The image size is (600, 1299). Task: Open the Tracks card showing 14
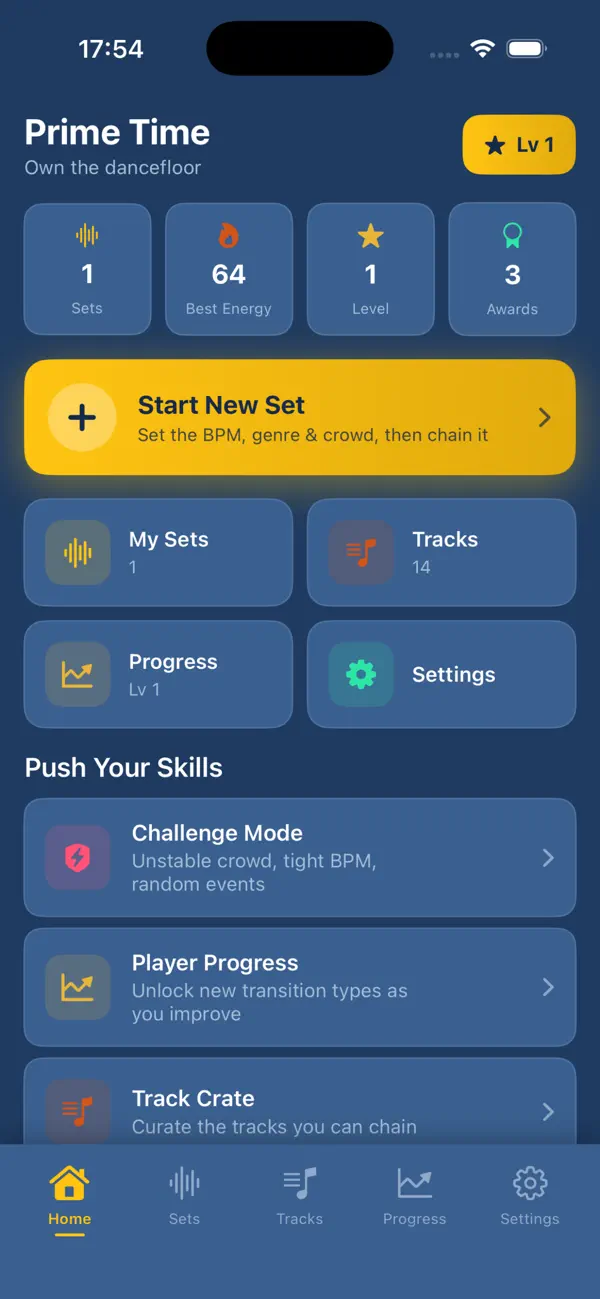pyautogui.click(x=441, y=553)
